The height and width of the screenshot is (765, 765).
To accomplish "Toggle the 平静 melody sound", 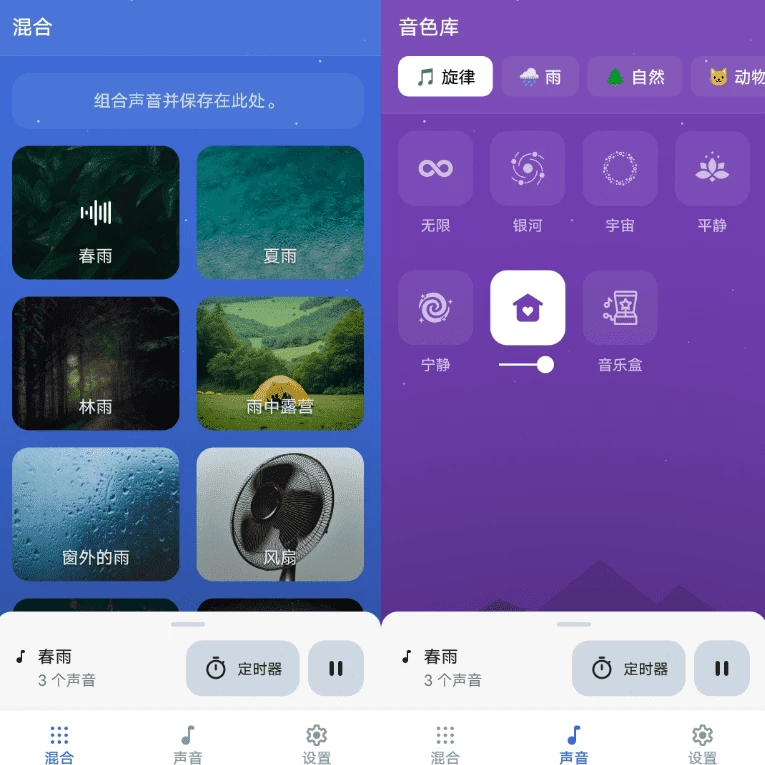I will coord(712,169).
